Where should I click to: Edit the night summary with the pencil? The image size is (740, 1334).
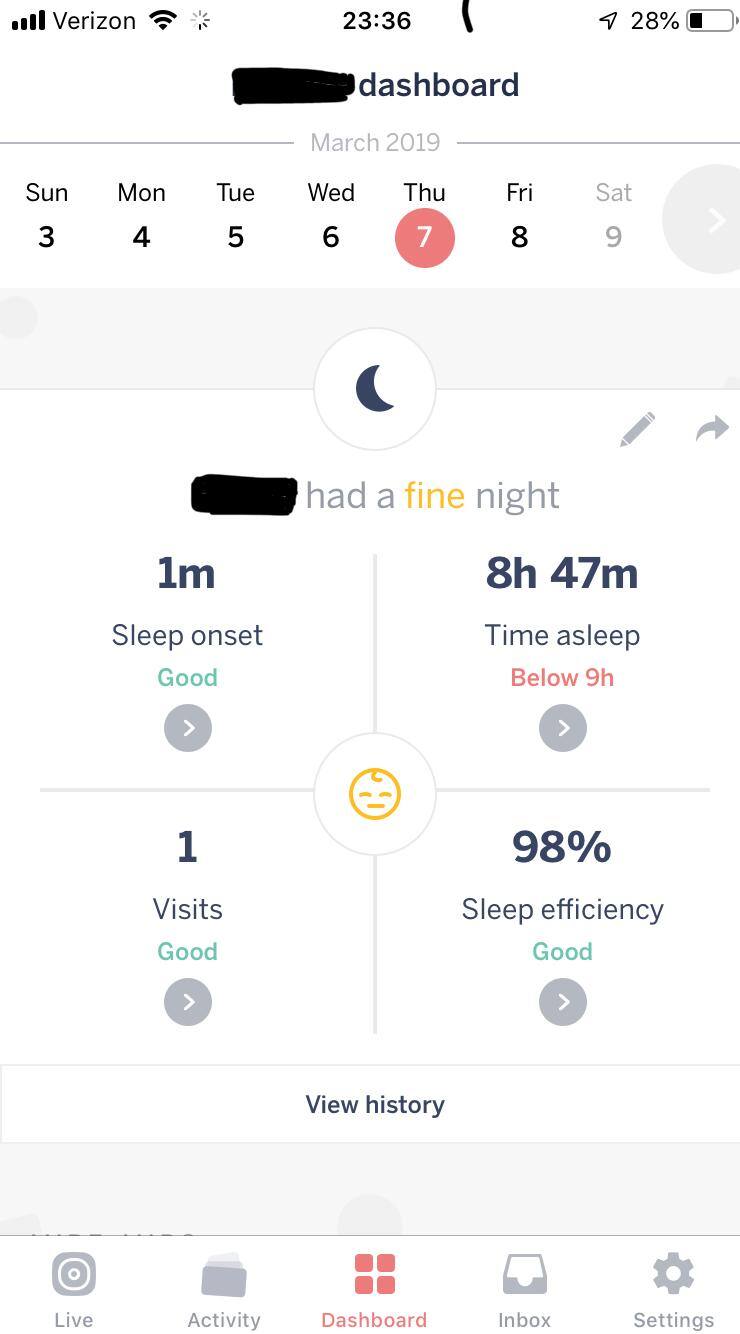(x=637, y=428)
